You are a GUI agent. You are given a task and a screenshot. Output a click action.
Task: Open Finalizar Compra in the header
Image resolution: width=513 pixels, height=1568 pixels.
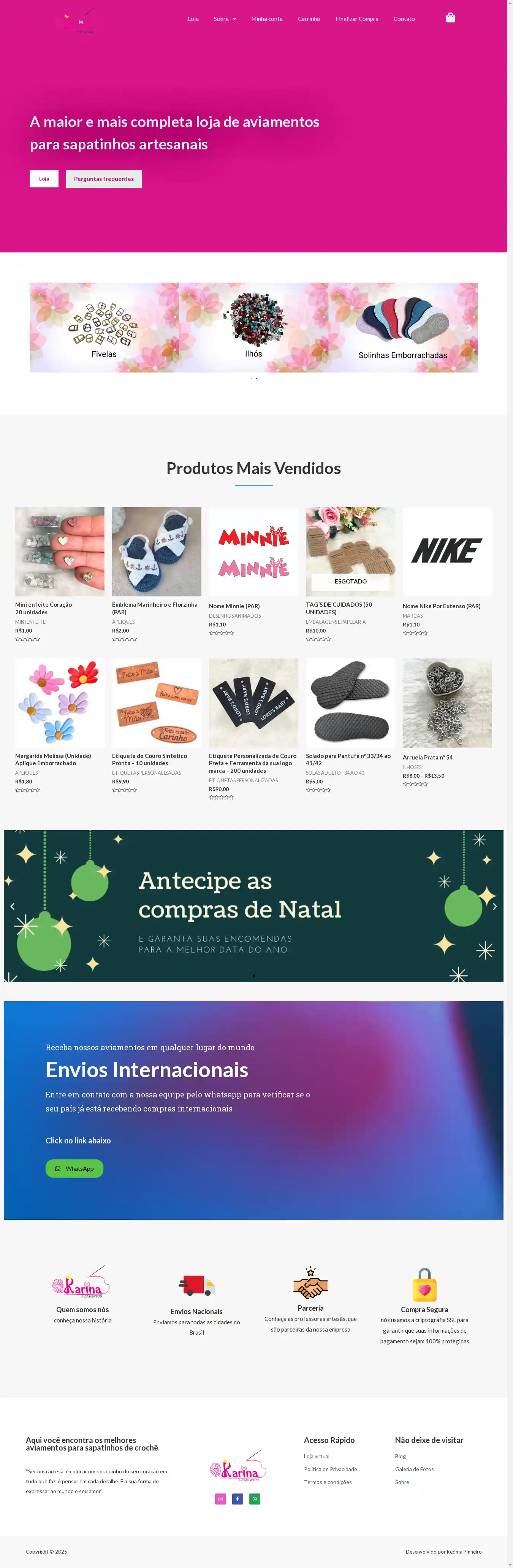click(x=356, y=19)
